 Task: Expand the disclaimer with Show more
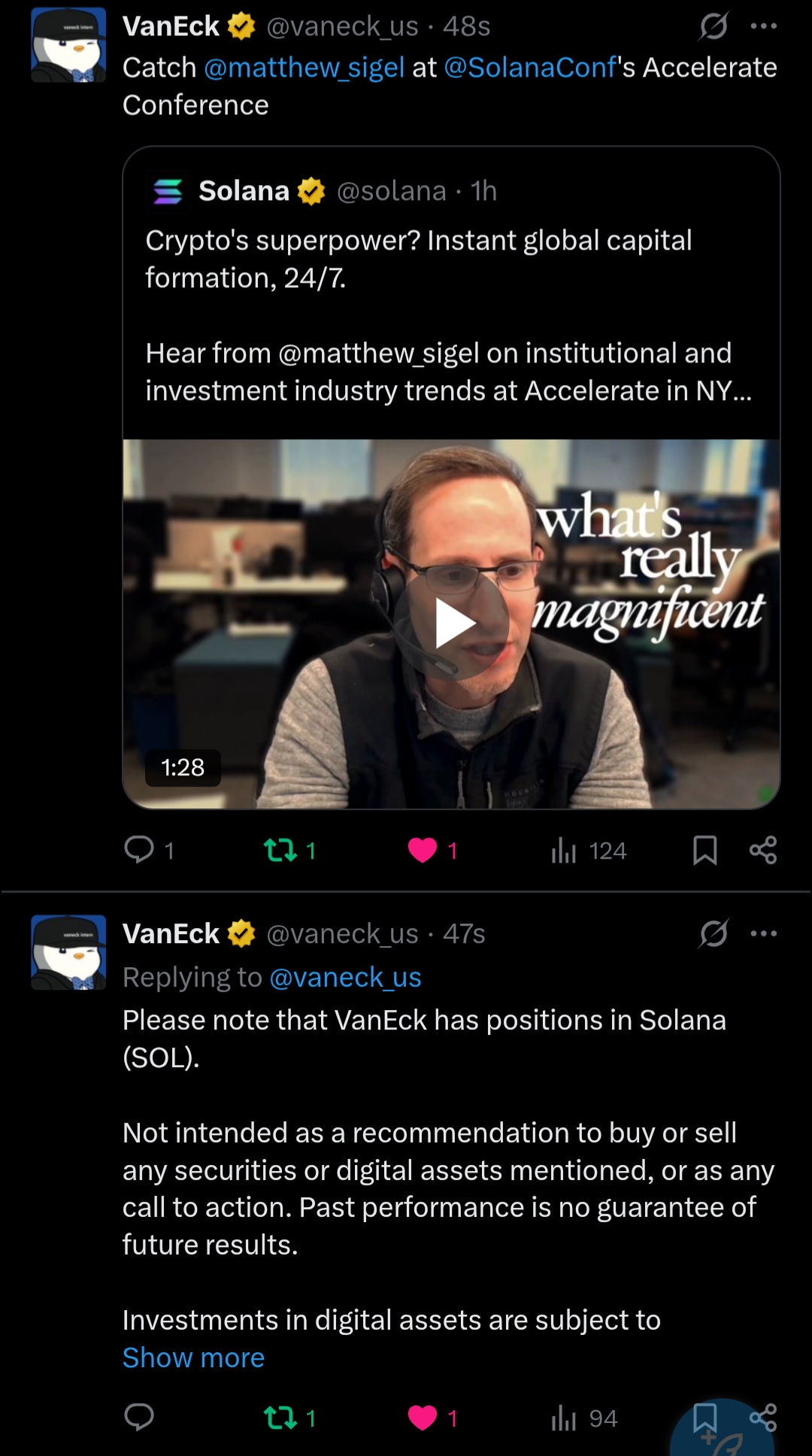193,1357
